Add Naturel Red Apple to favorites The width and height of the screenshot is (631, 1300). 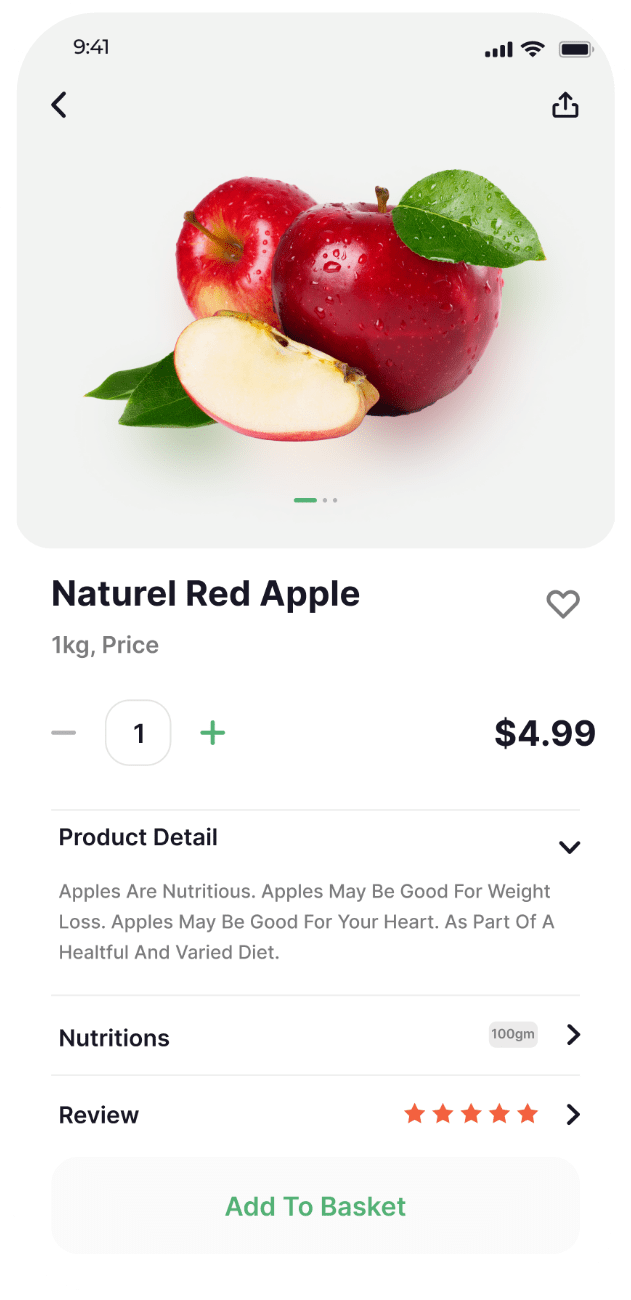click(563, 604)
